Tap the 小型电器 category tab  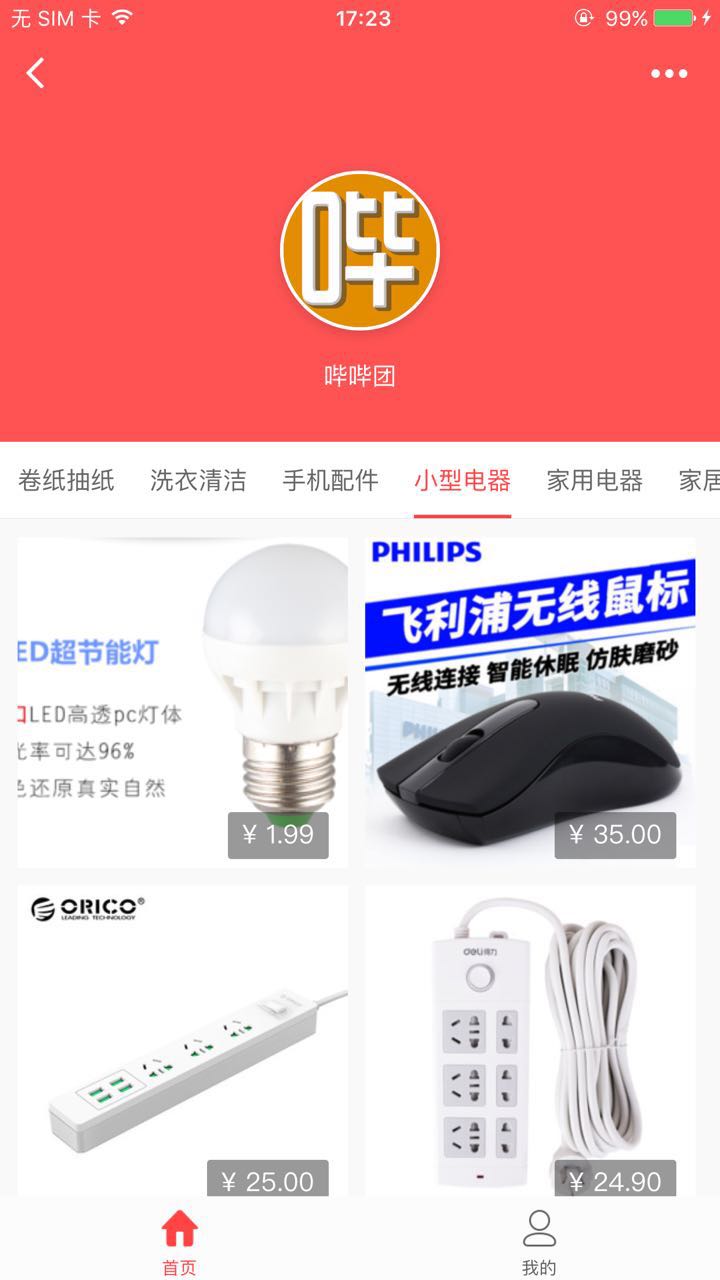462,481
